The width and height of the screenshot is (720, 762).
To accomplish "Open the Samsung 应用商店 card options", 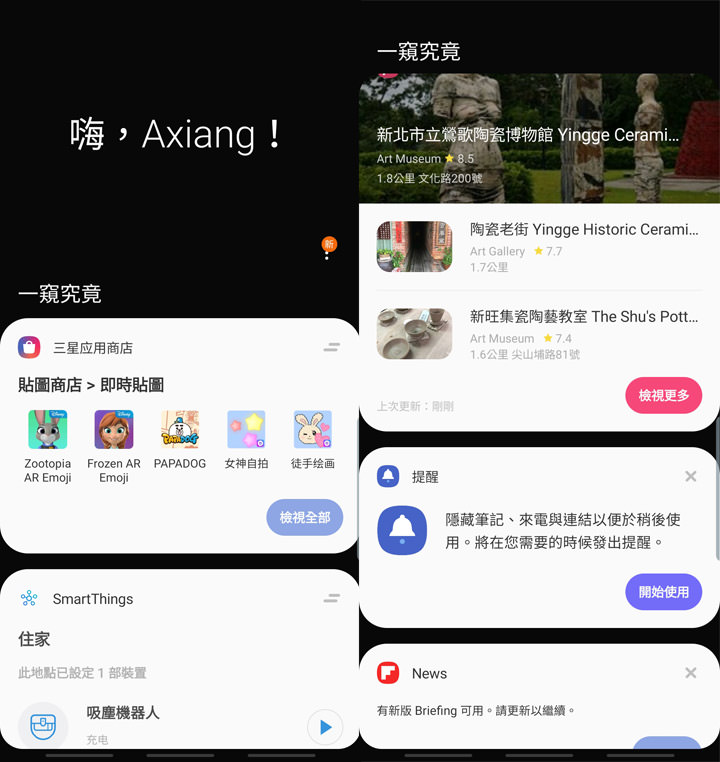I will [x=331, y=347].
